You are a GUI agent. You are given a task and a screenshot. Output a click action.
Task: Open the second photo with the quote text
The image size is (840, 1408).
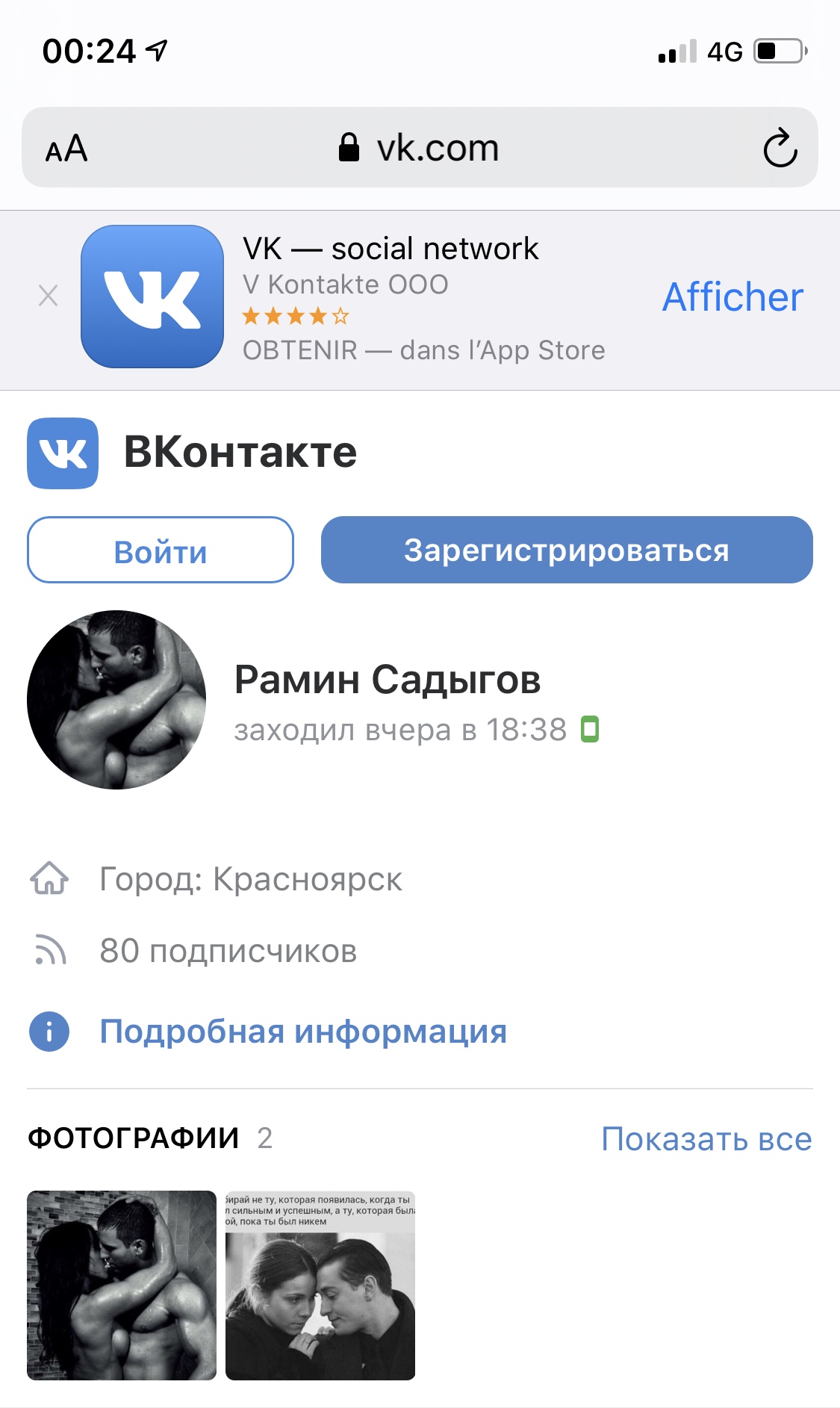pos(320,1286)
